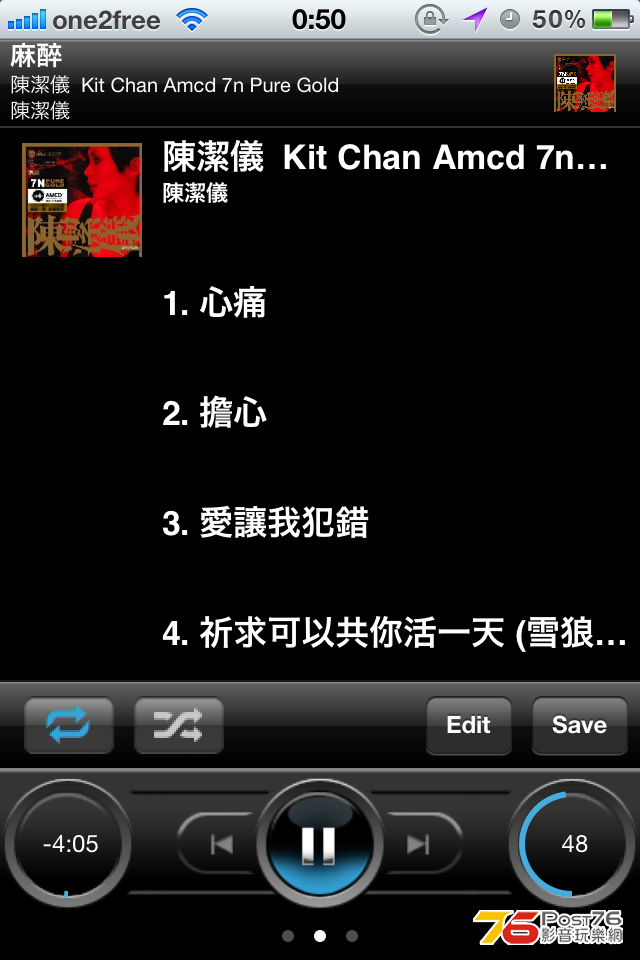Save the current playlist
640x960 pixels.
pyautogui.click(x=579, y=724)
